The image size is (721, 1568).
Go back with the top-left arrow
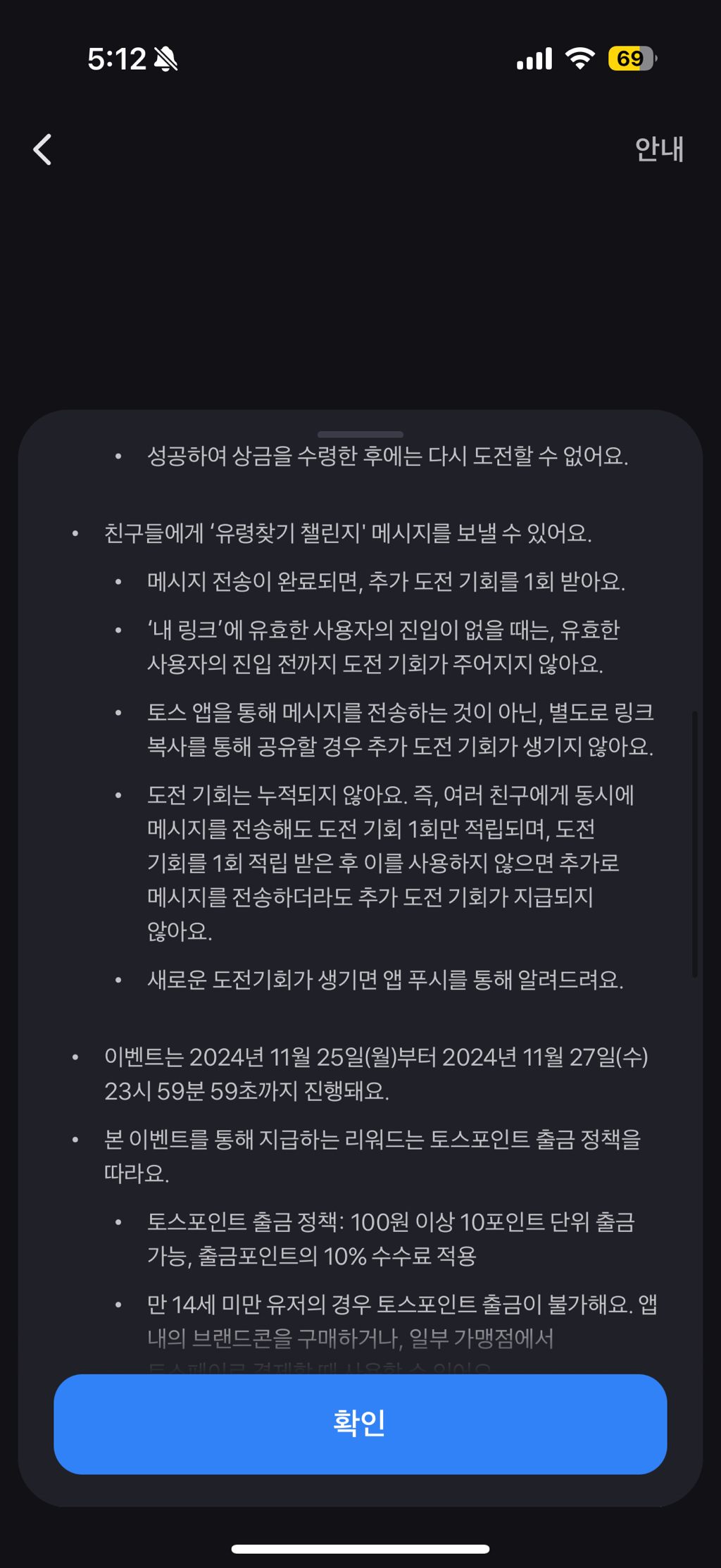point(43,149)
